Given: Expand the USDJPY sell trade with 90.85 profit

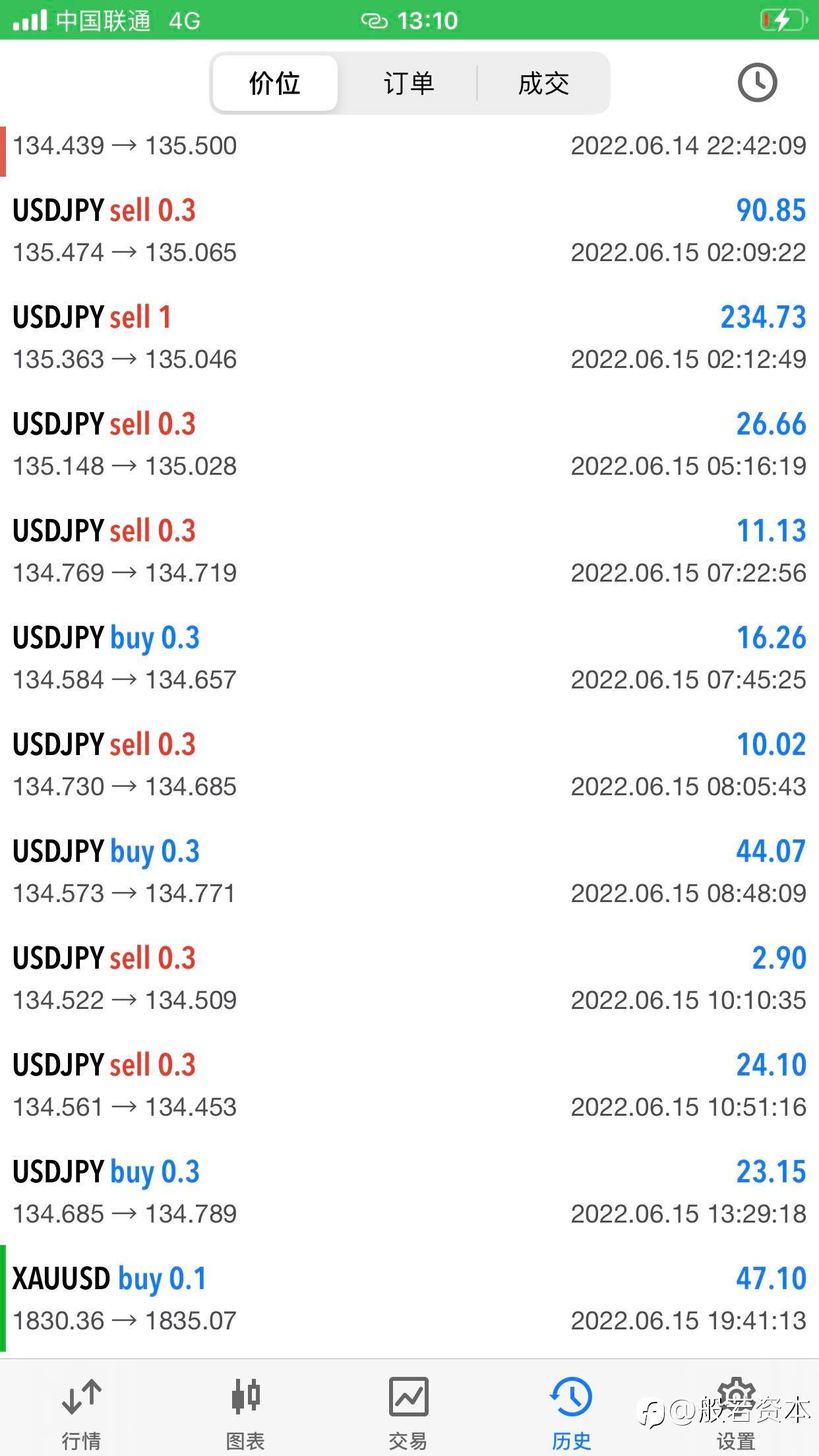Looking at the screenshot, I should point(409,231).
